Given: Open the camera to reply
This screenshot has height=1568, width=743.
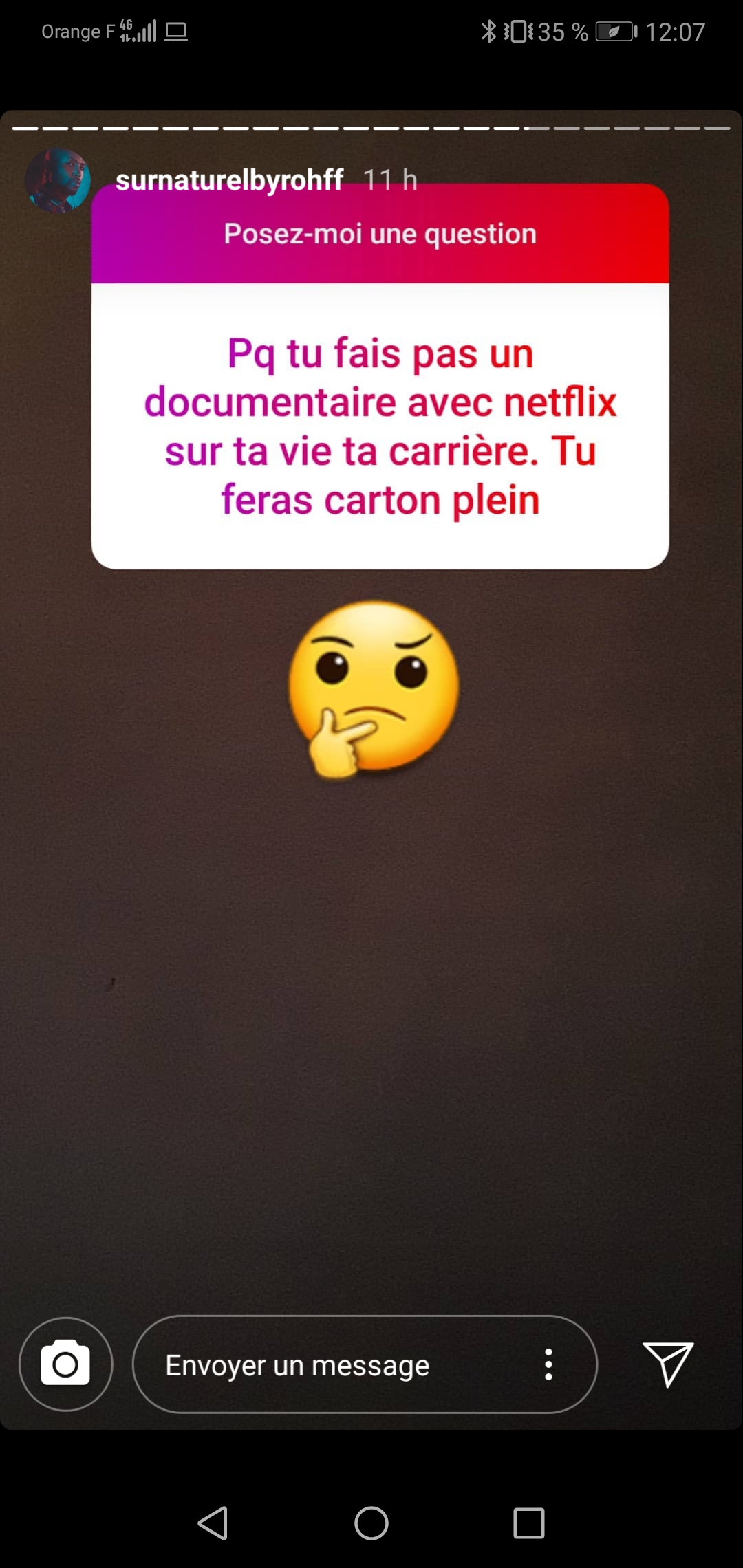Looking at the screenshot, I should point(66,1364).
